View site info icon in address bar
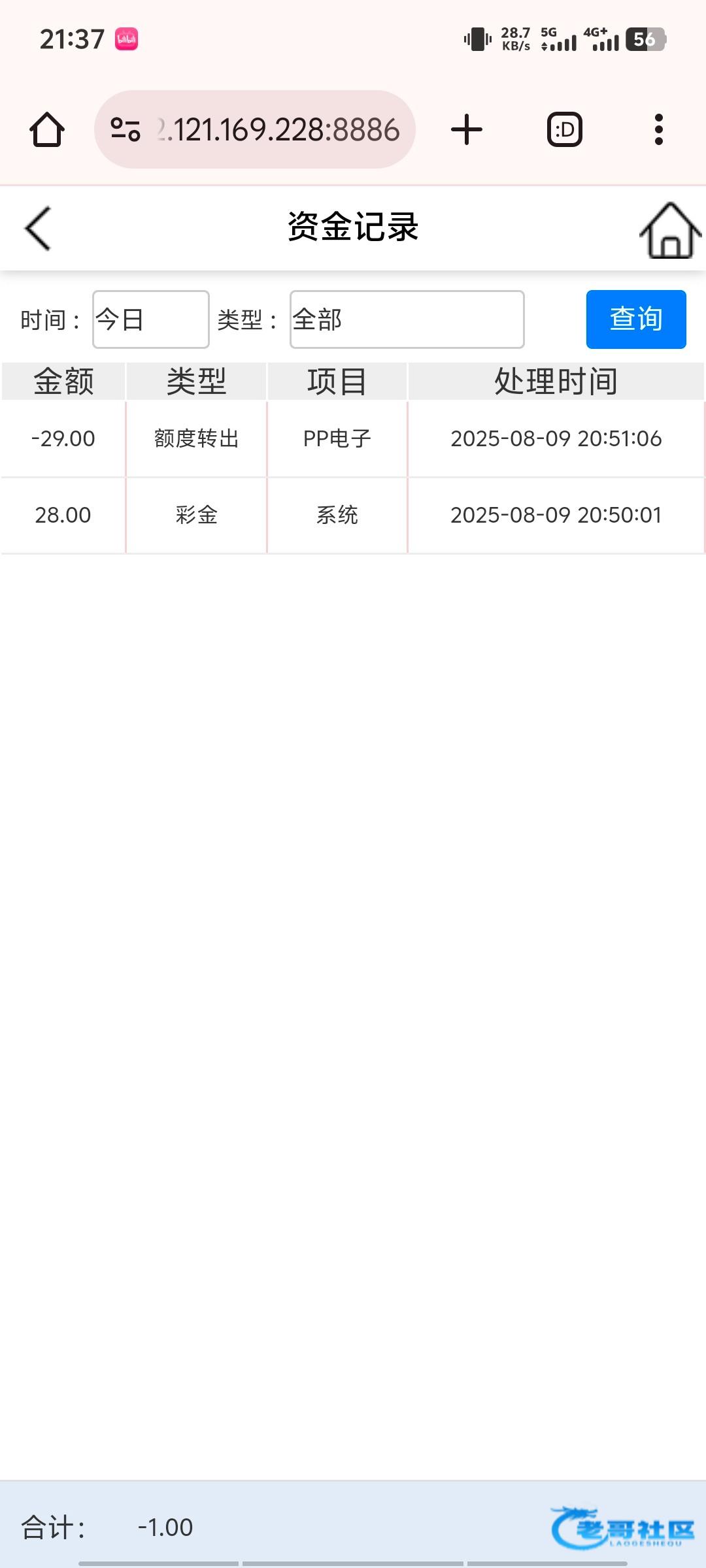 pos(126,129)
